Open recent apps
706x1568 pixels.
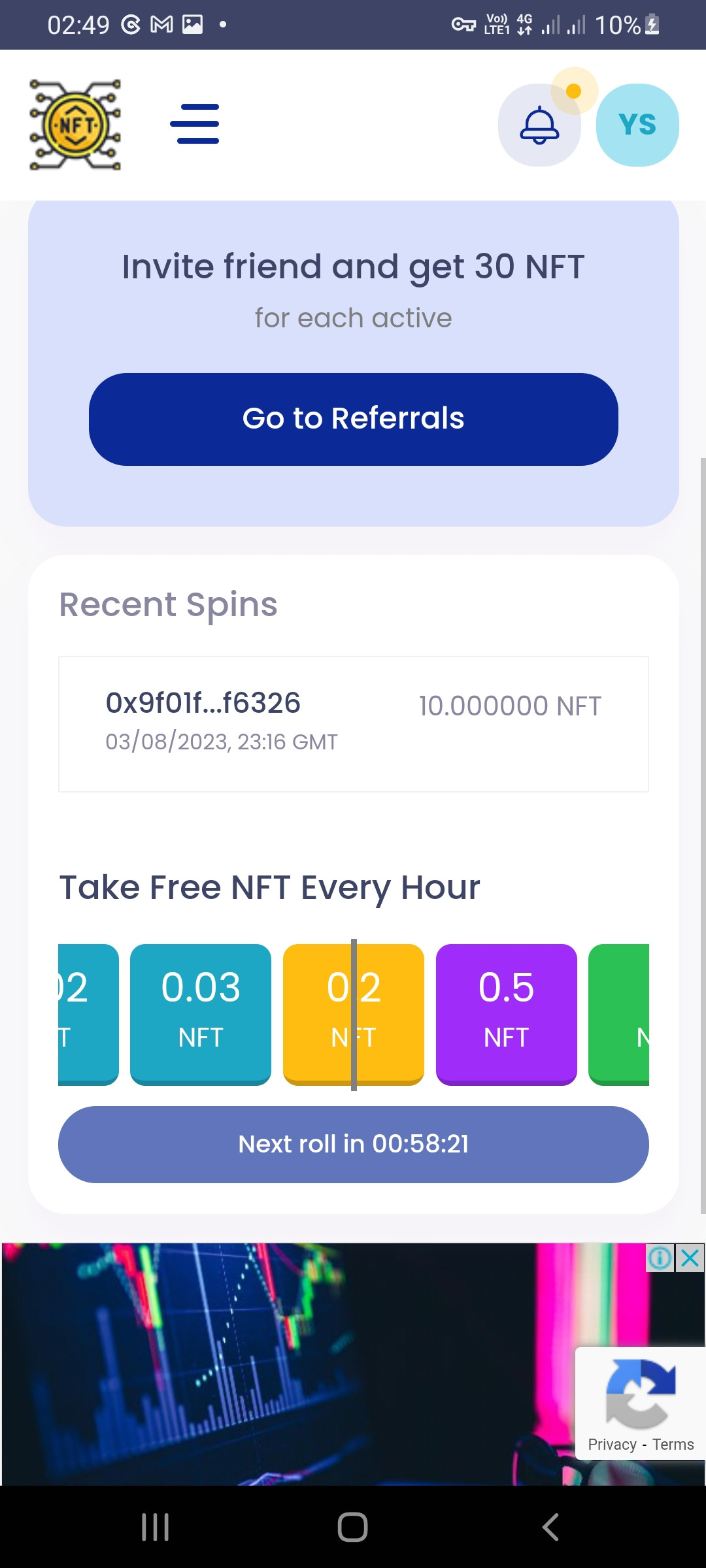156,1527
